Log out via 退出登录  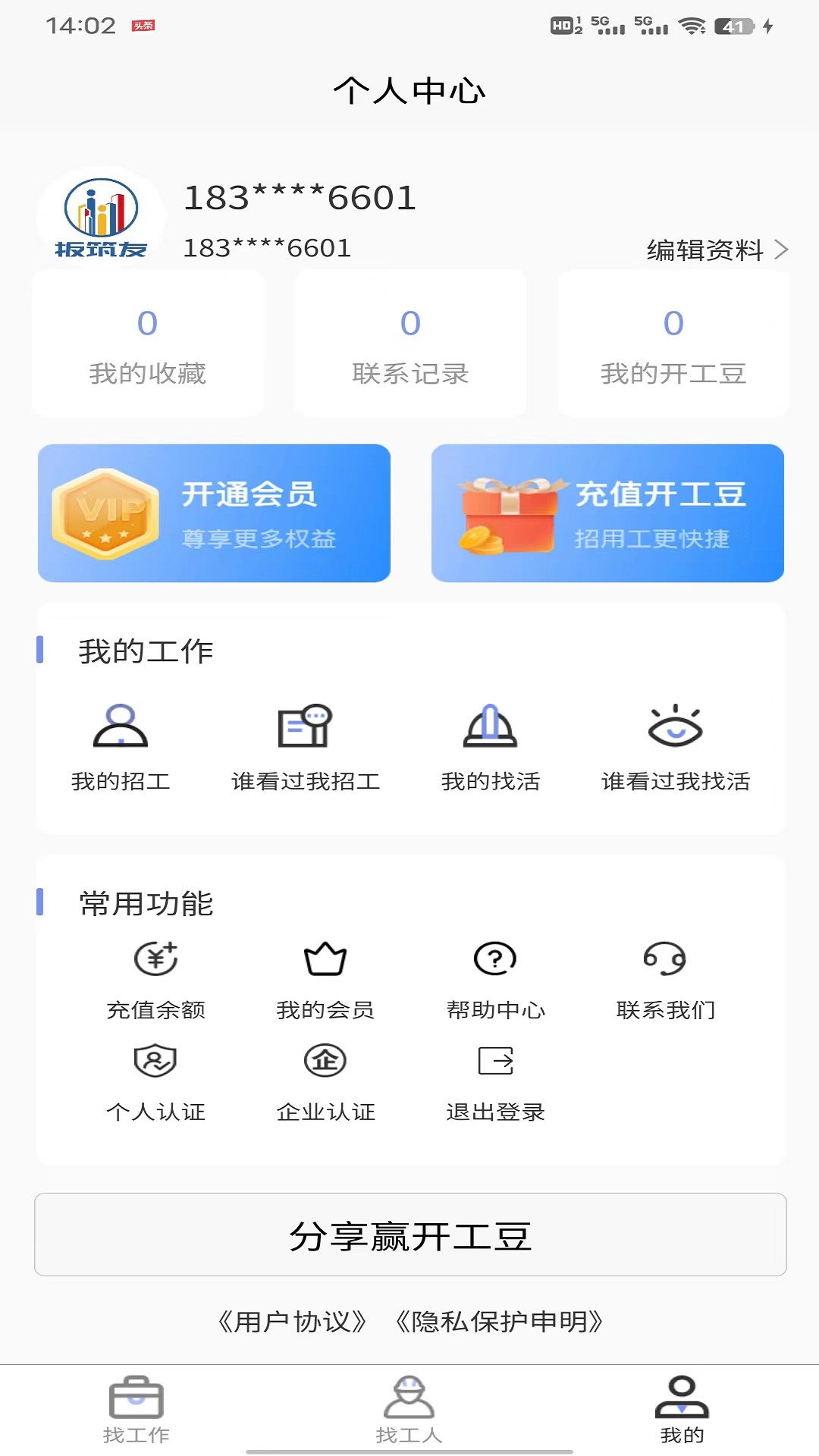point(495,1081)
